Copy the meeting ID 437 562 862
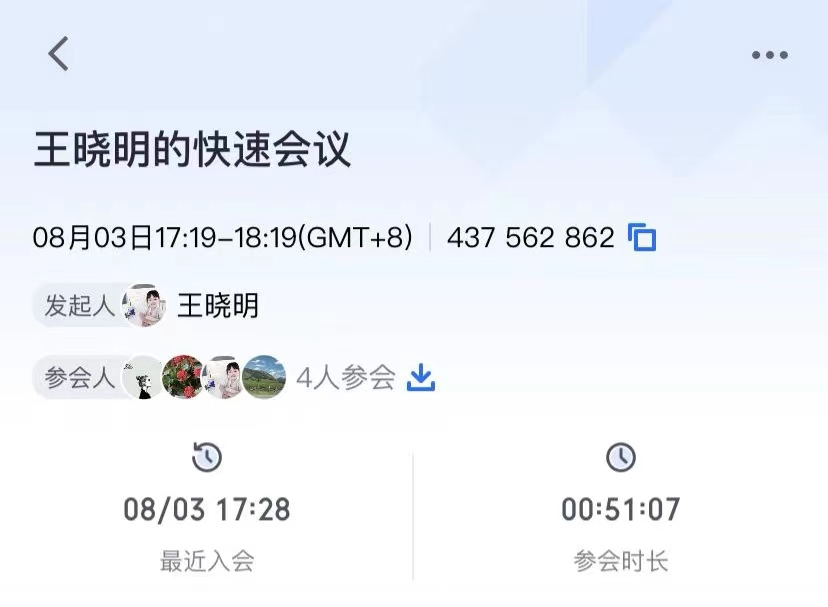The height and width of the screenshot is (607, 828). (642, 237)
